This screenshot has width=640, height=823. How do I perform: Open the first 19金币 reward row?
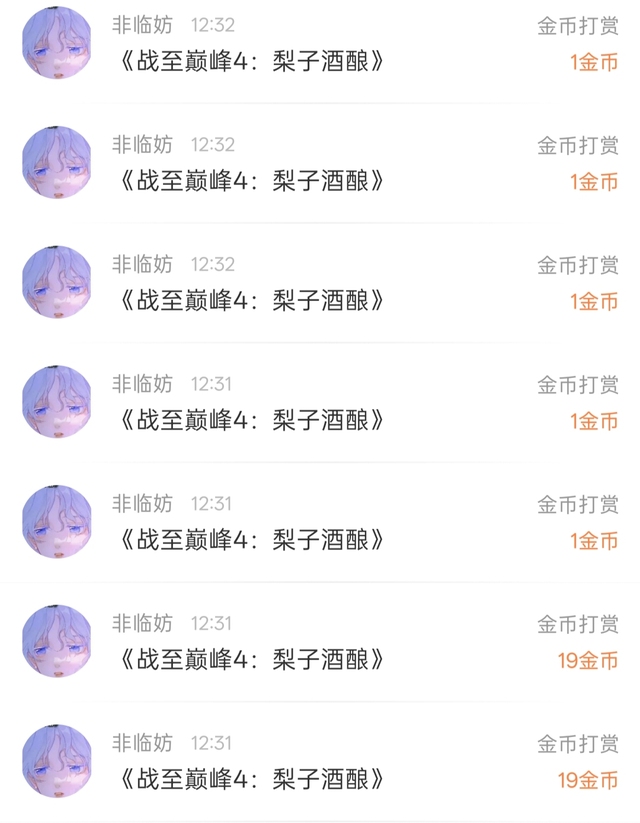click(320, 642)
